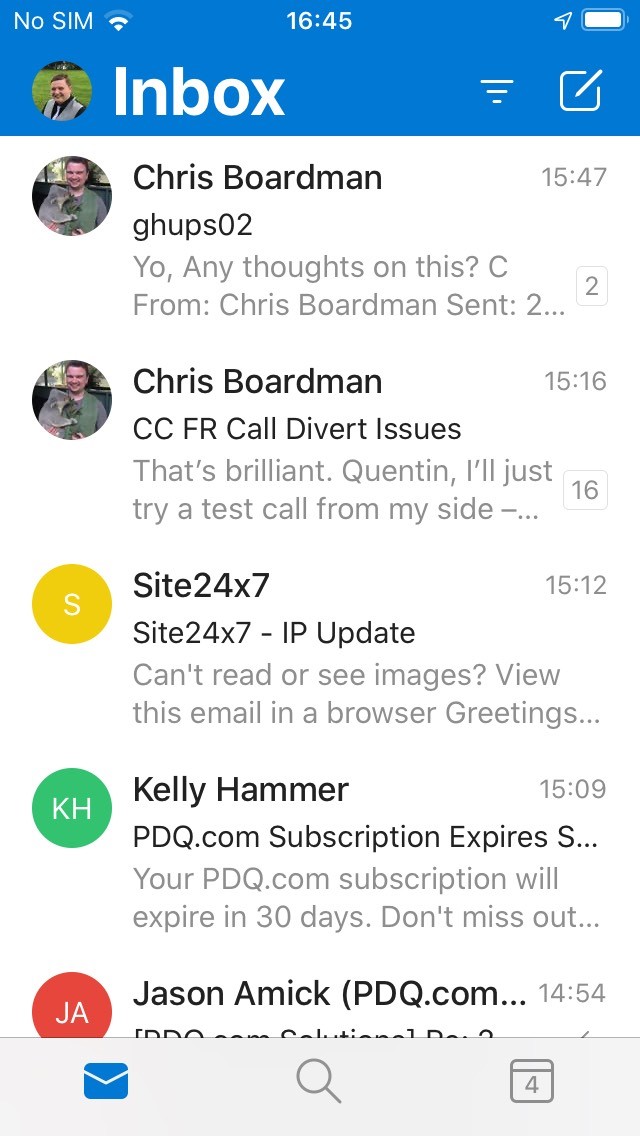Viewport: 640px width, 1136px height.
Task: Open the inbox filter options
Action: click(496, 92)
